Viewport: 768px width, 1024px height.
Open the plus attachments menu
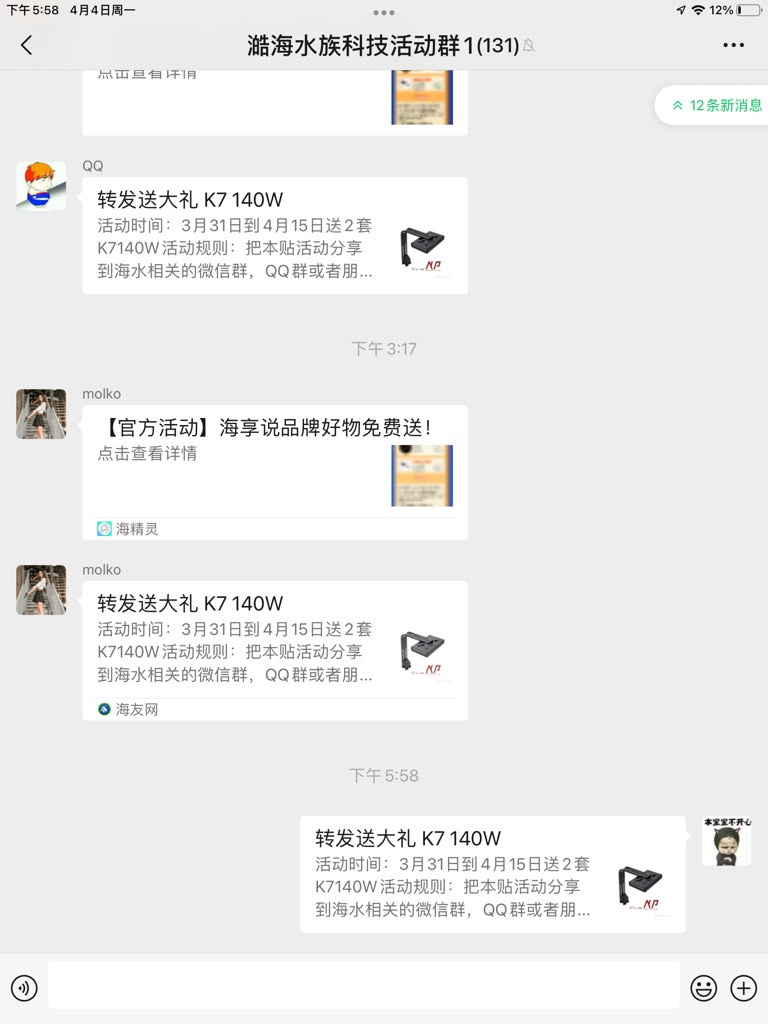tap(743, 988)
